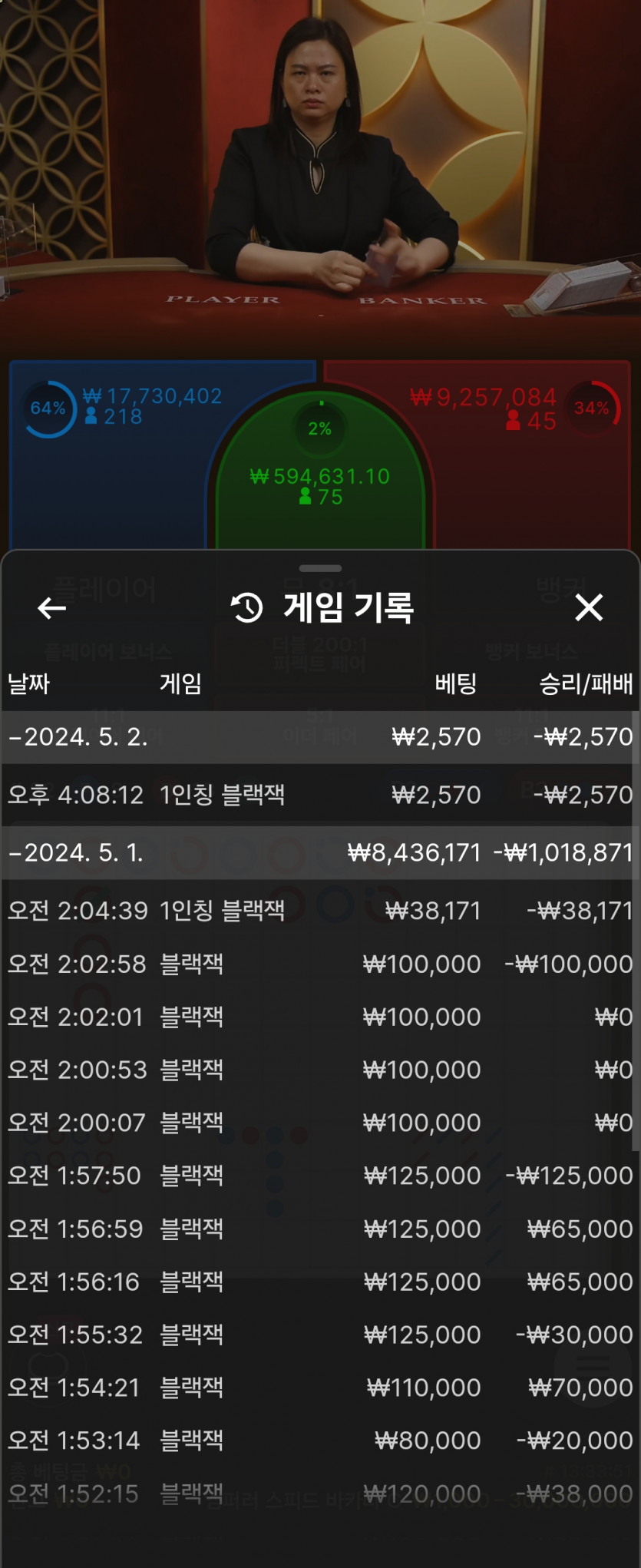Go back from the game history panel
The height and width of the screenshot is (1568, 641).
(x=51, y=608)
